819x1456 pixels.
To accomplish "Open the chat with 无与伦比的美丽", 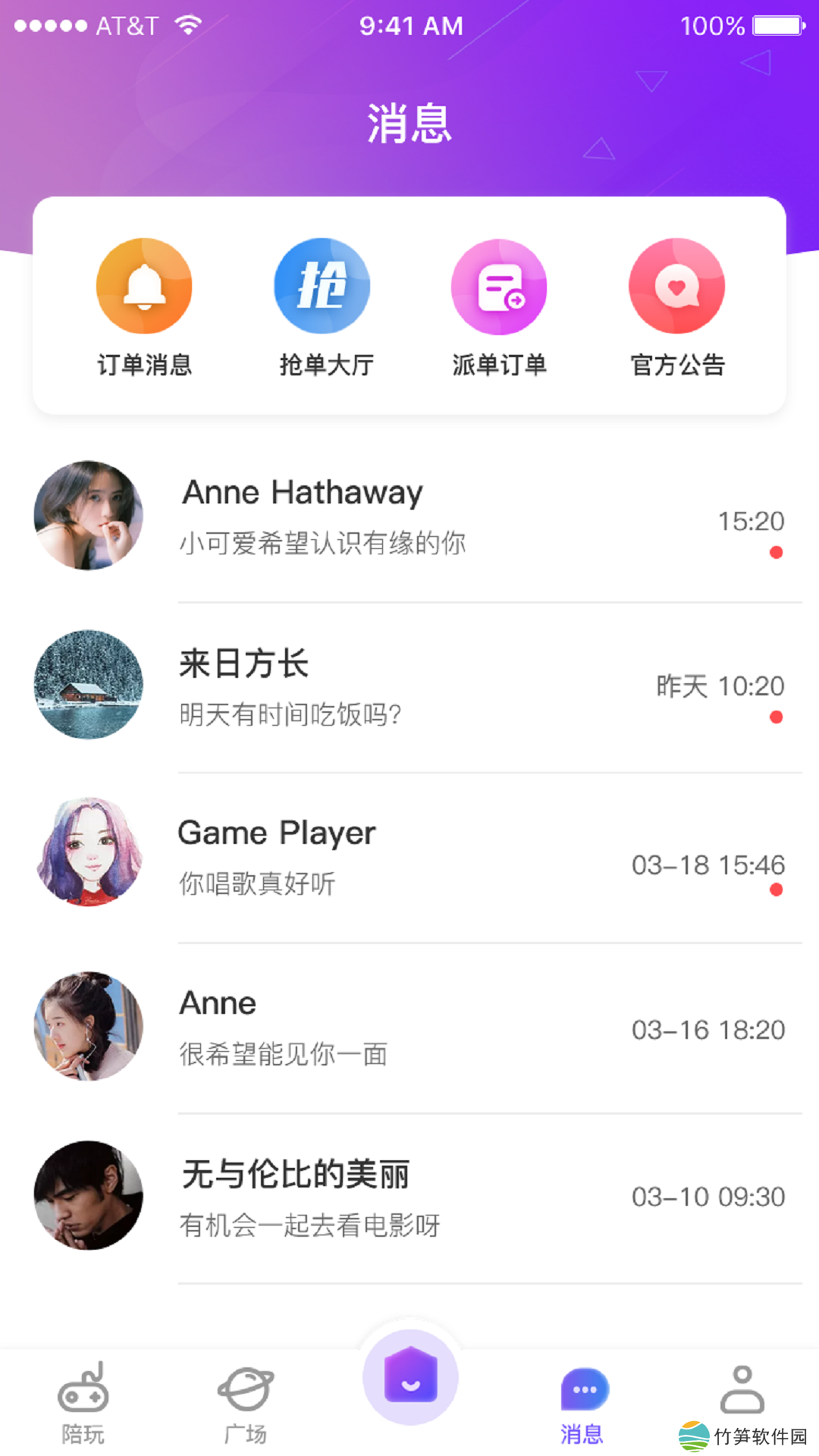I will point(409,1197).
